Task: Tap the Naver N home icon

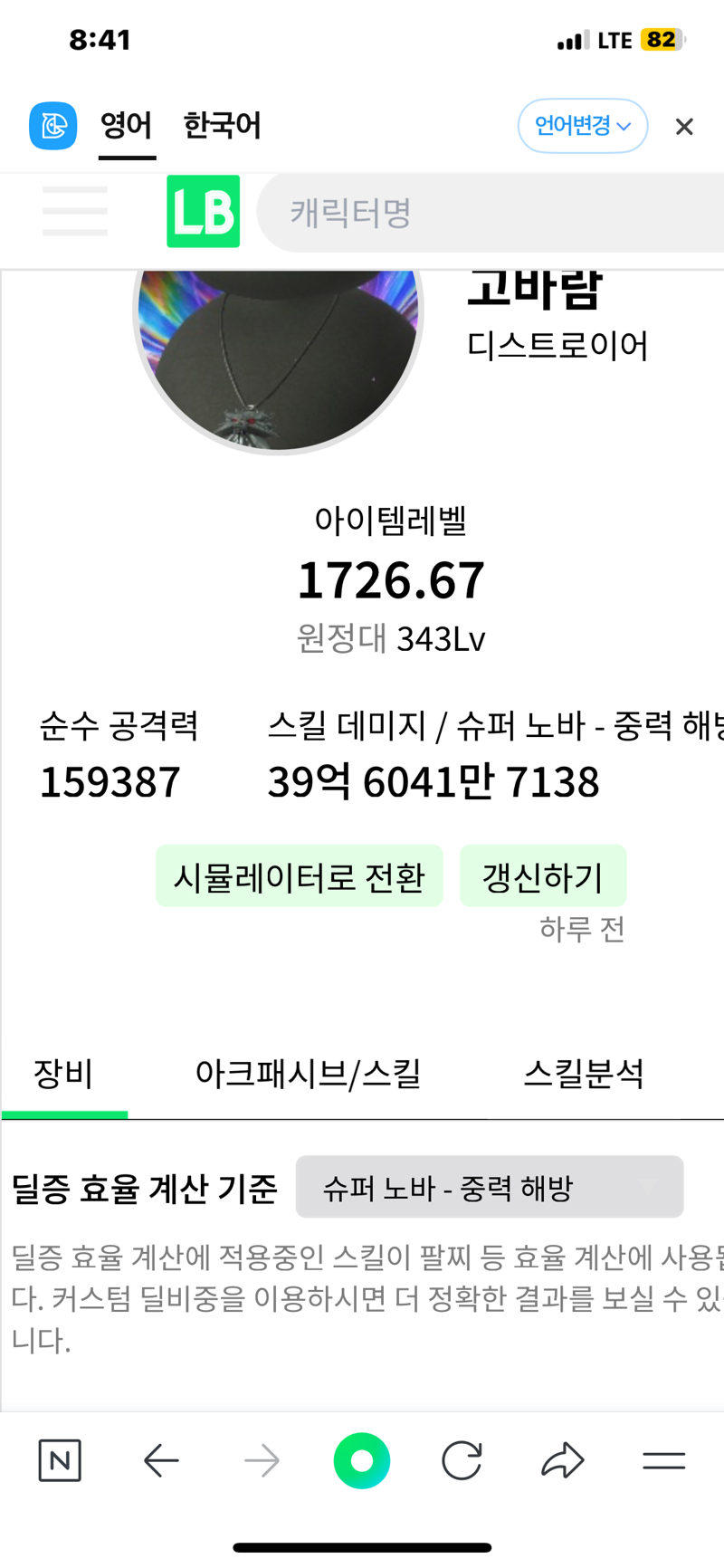Action: [60, 1460]
